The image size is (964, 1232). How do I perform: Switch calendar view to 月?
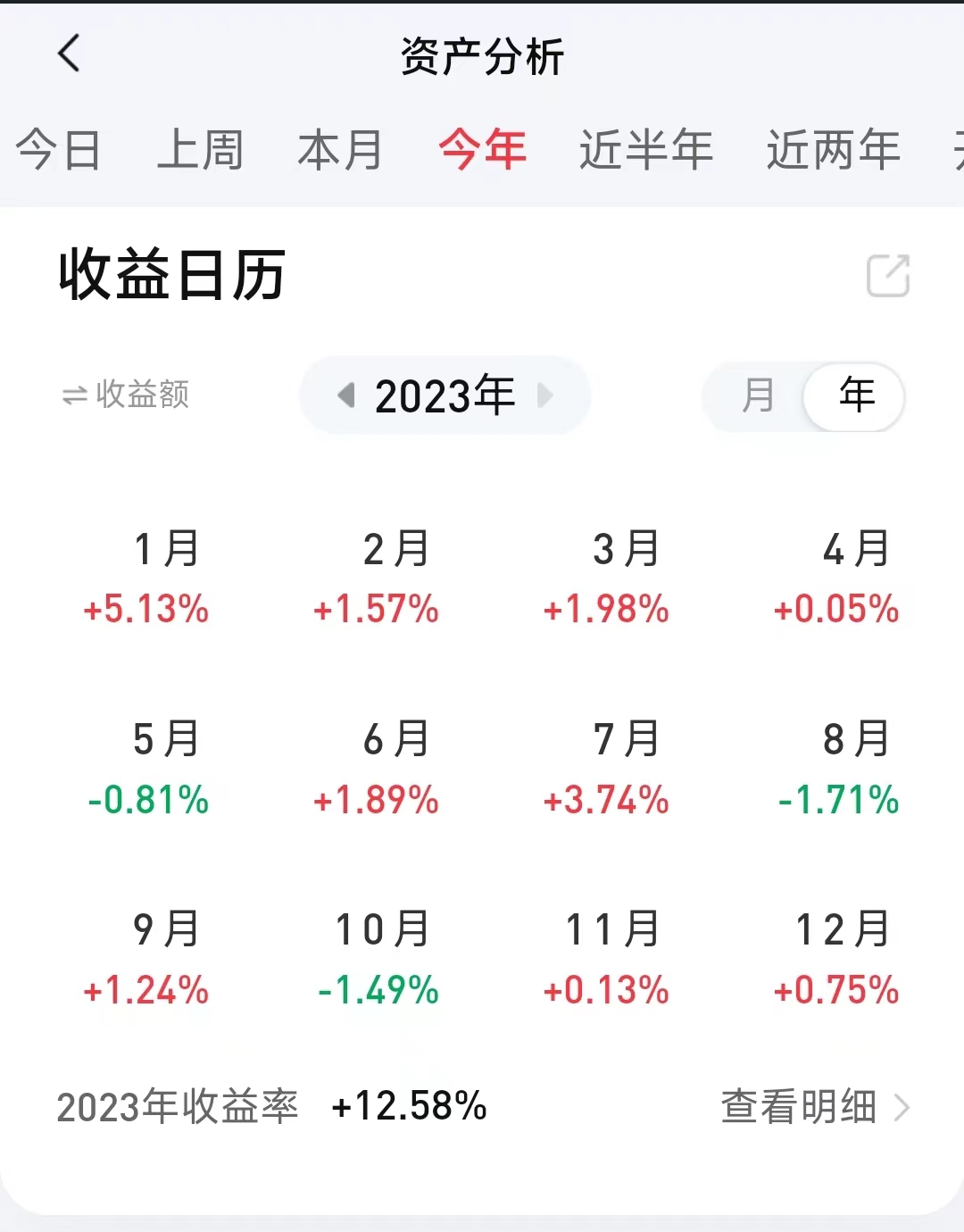pyautogui.click(x=758, y=395)
